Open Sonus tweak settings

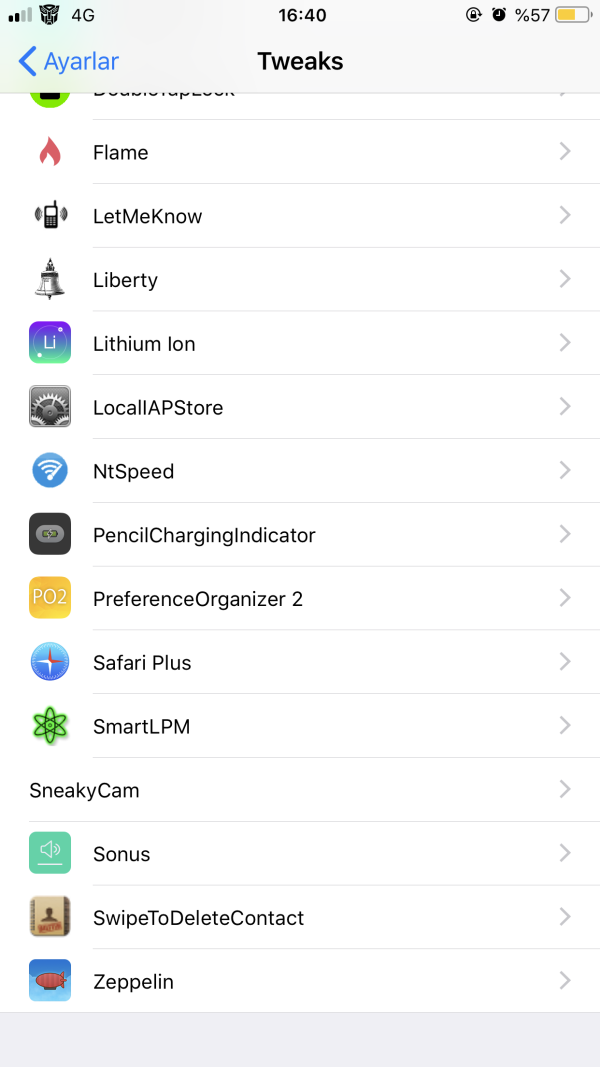click(300, 854)
